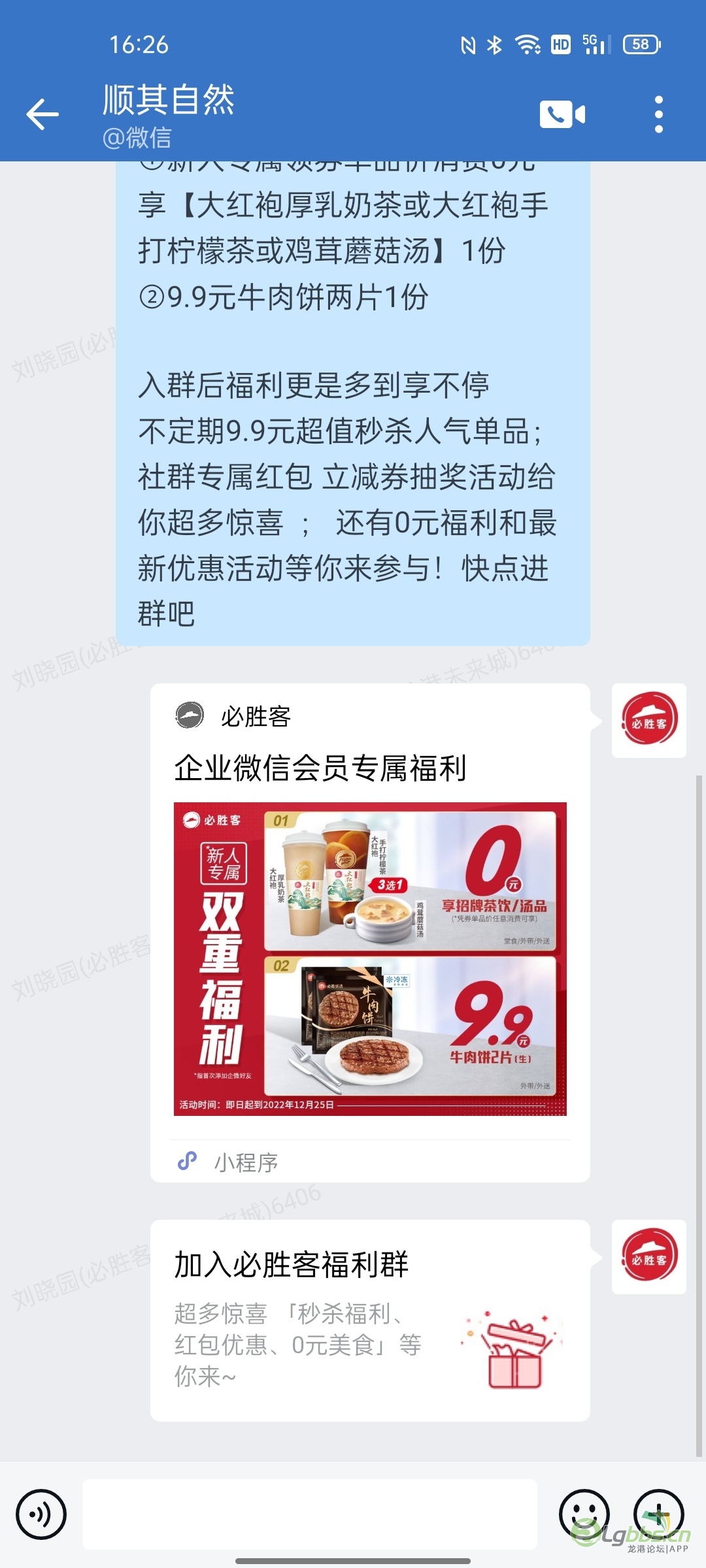Tap the avatar beside the 福利群 card
Image resolution: width=706 pixels, height=1568 pixels.
[648, 1256]
